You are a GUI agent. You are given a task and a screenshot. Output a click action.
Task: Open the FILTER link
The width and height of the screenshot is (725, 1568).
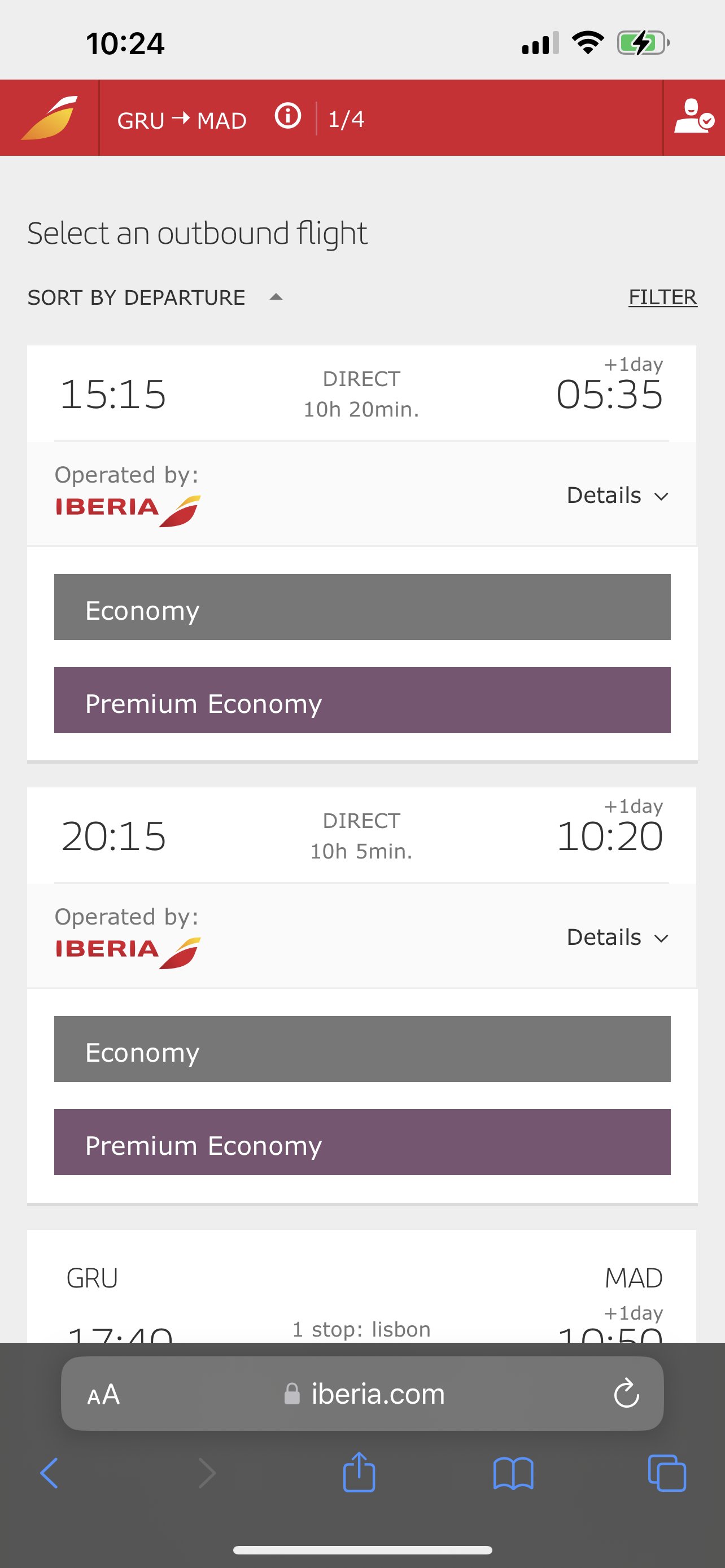[662, 297]
